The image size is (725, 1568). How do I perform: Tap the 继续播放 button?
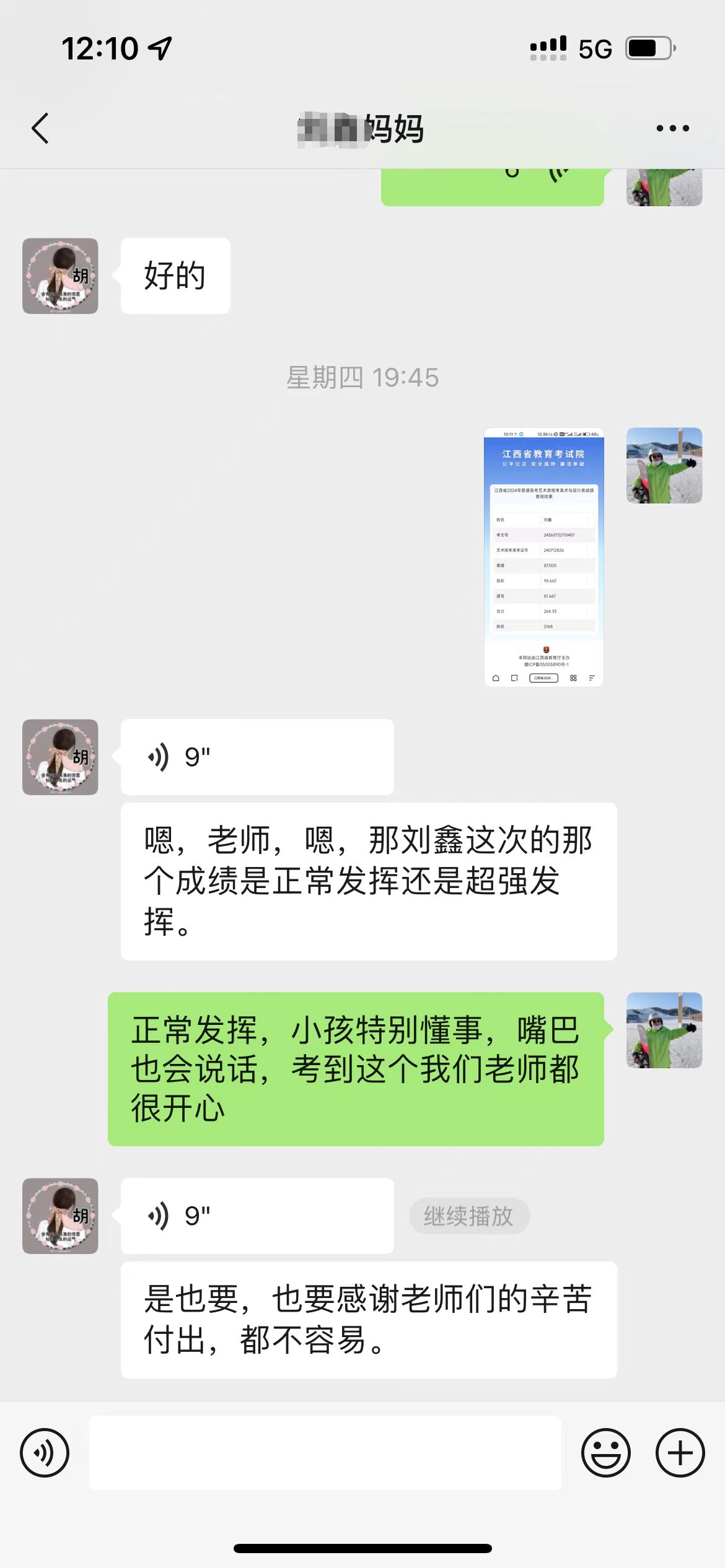(x=468, y=1216)
